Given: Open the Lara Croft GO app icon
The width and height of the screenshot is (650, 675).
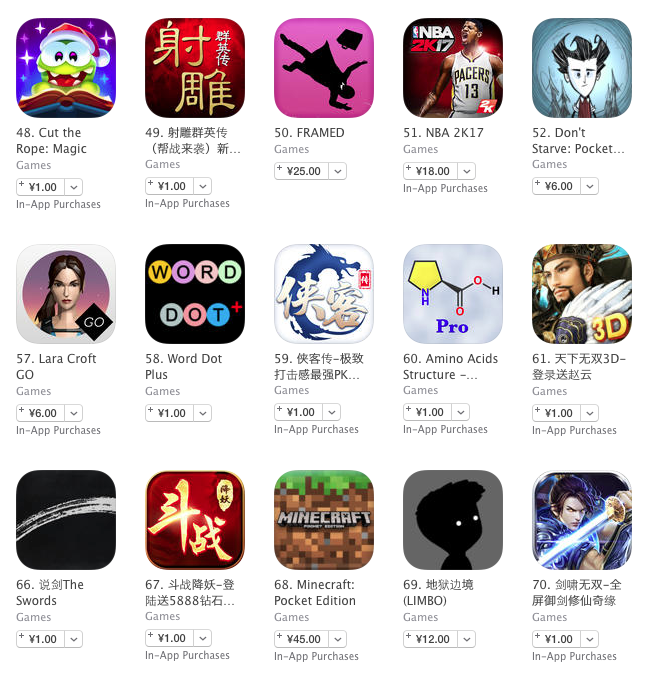Looking at the screenshot, I should tap(66, 294).
